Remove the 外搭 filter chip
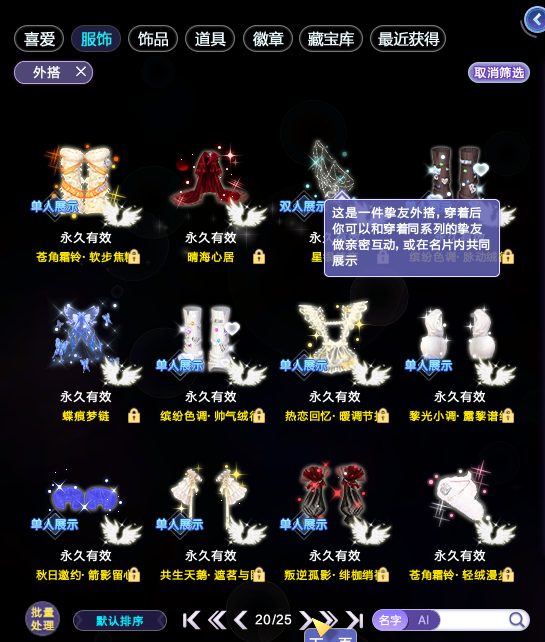The width and height of the screenshot is (545, 642). [x=81, y=72]
